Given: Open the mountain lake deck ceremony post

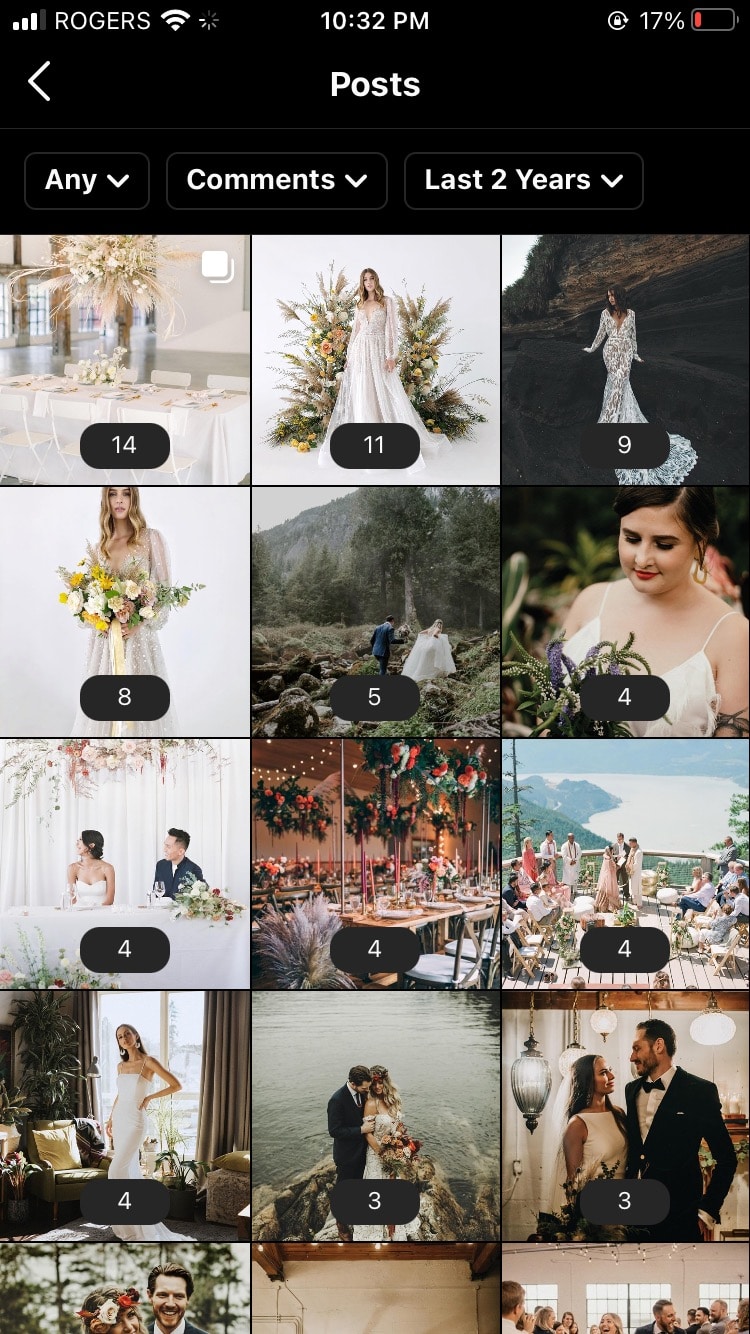Looking at the screenshot, I should [x=626, y=864].
